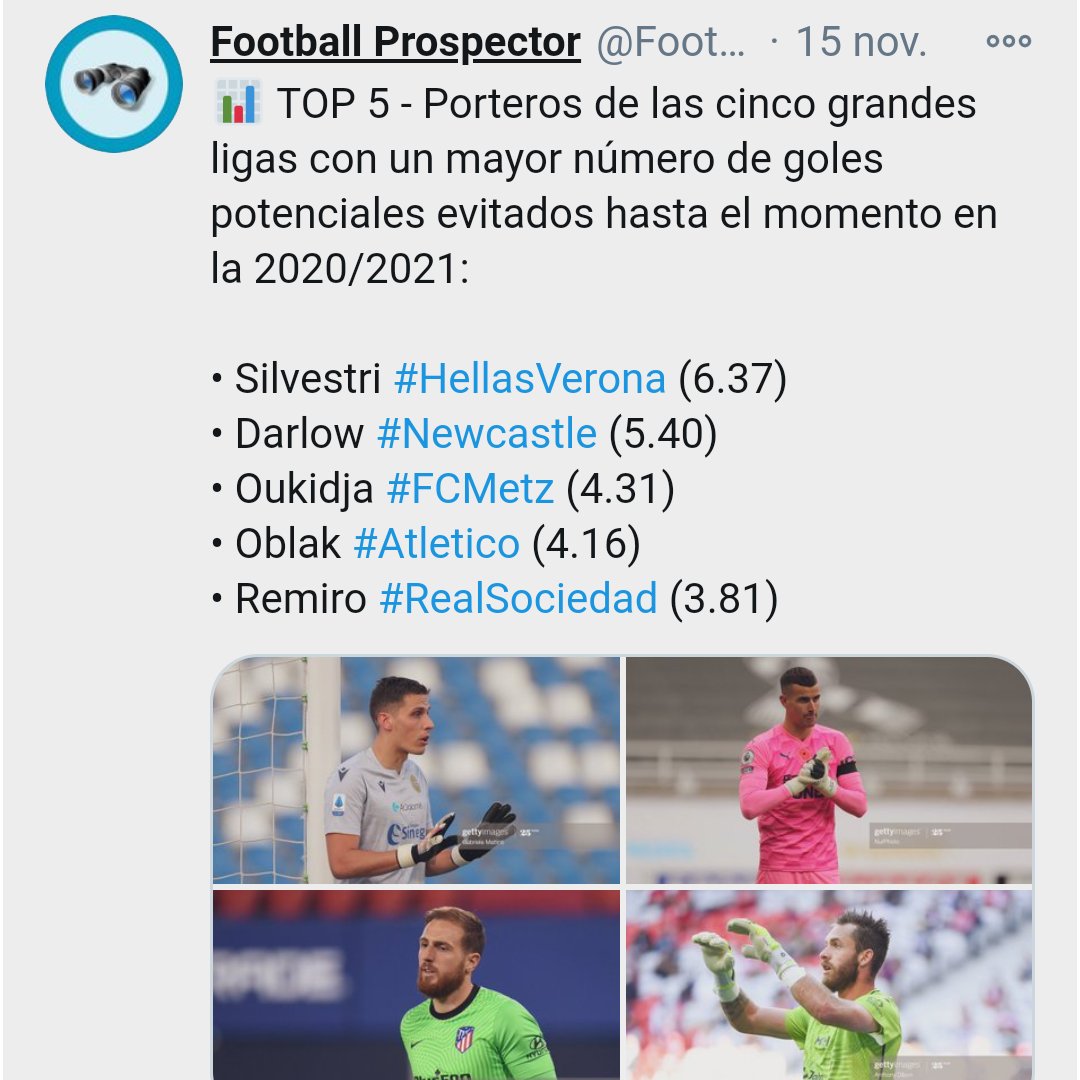Open the photo of the goalkeeper in pink kit
The image size is (1080, 1080).
tap(829, 770)
